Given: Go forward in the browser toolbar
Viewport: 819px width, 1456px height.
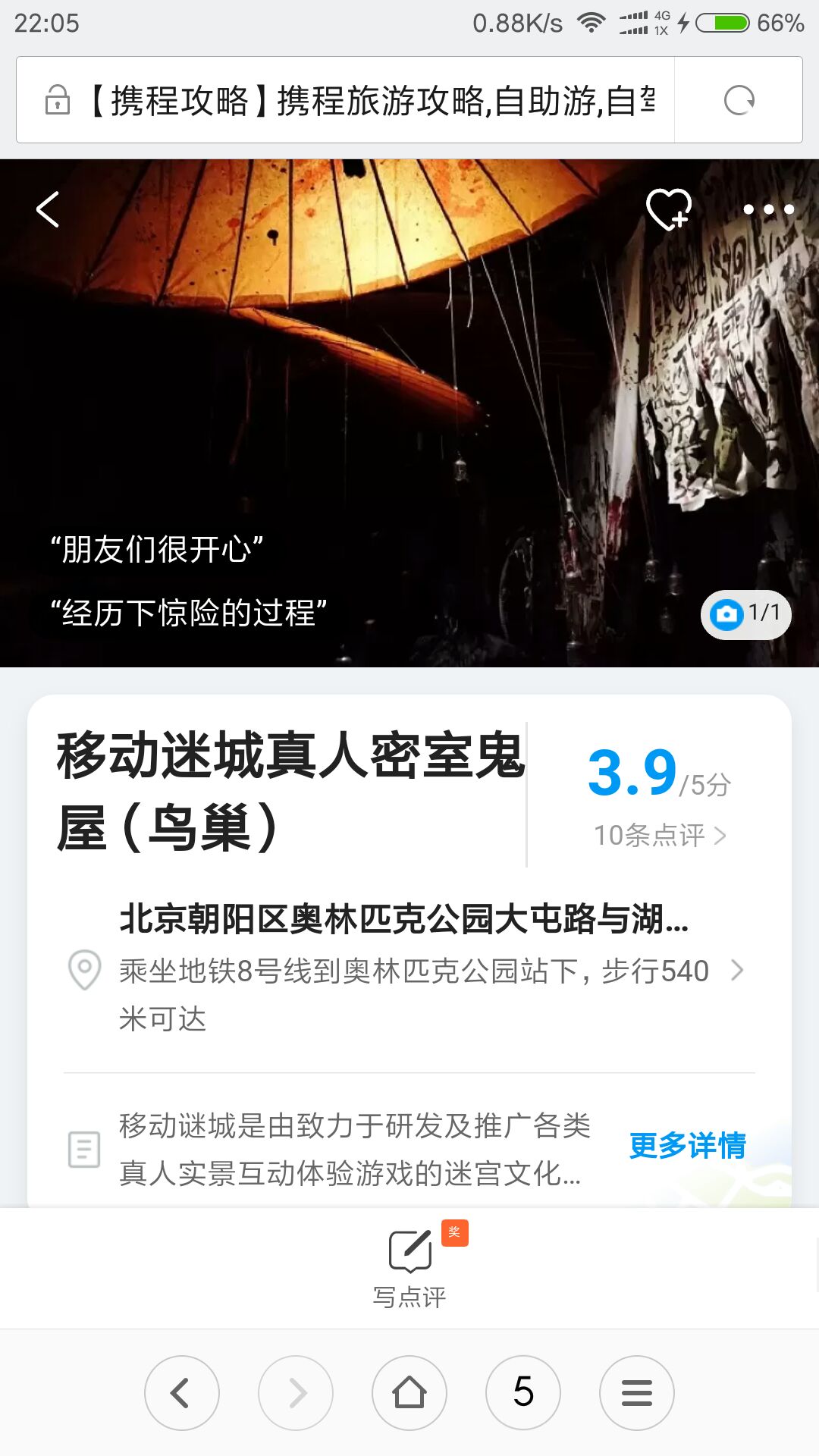Looking at the screenshot, I should click(296, 1392).
